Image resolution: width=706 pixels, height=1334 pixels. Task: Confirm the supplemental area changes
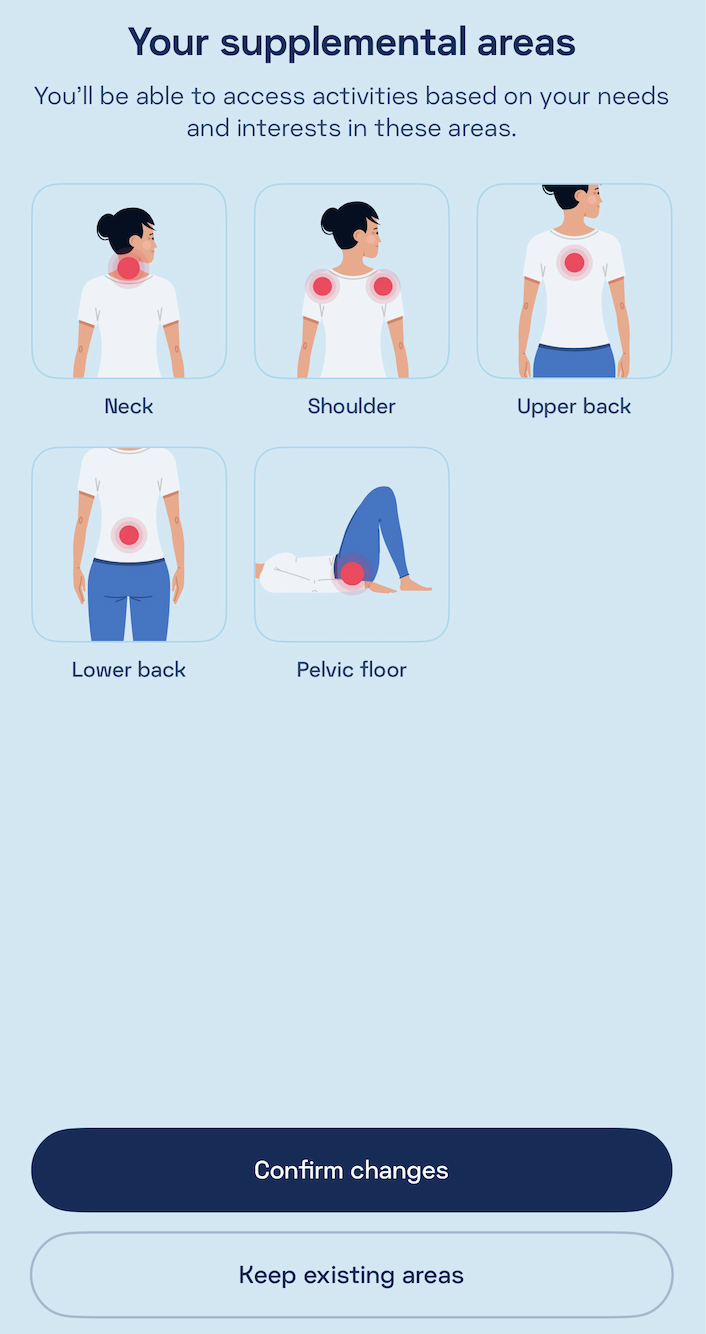pos(351,1170)
